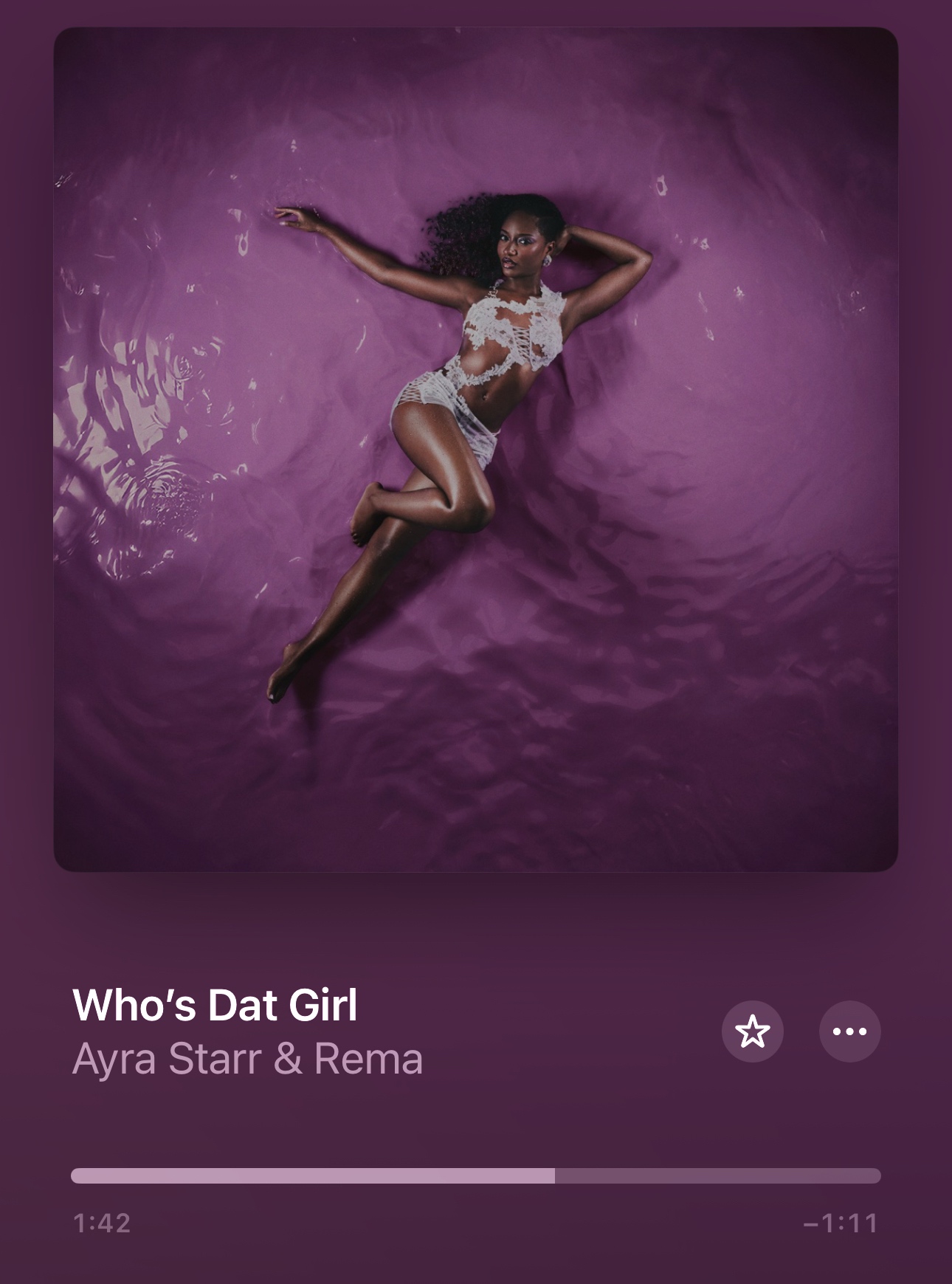The image size is (952, 1284).
Task: Open the more options menu
Action: 849,1031
